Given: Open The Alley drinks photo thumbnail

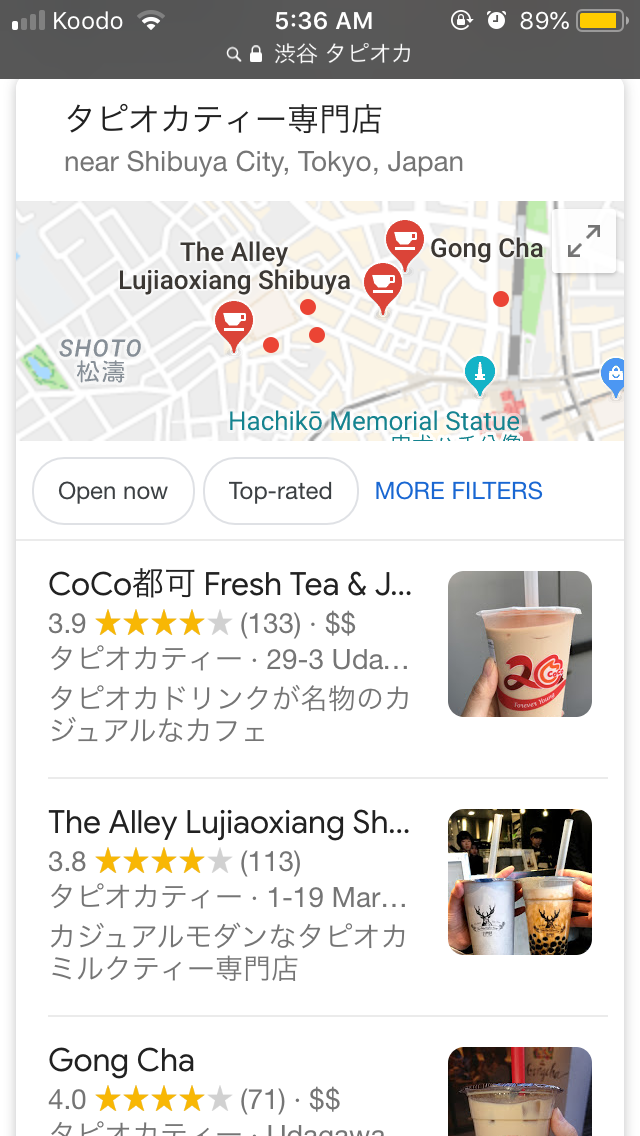Looking at the screenshot, I should click(x=520, y=882).
